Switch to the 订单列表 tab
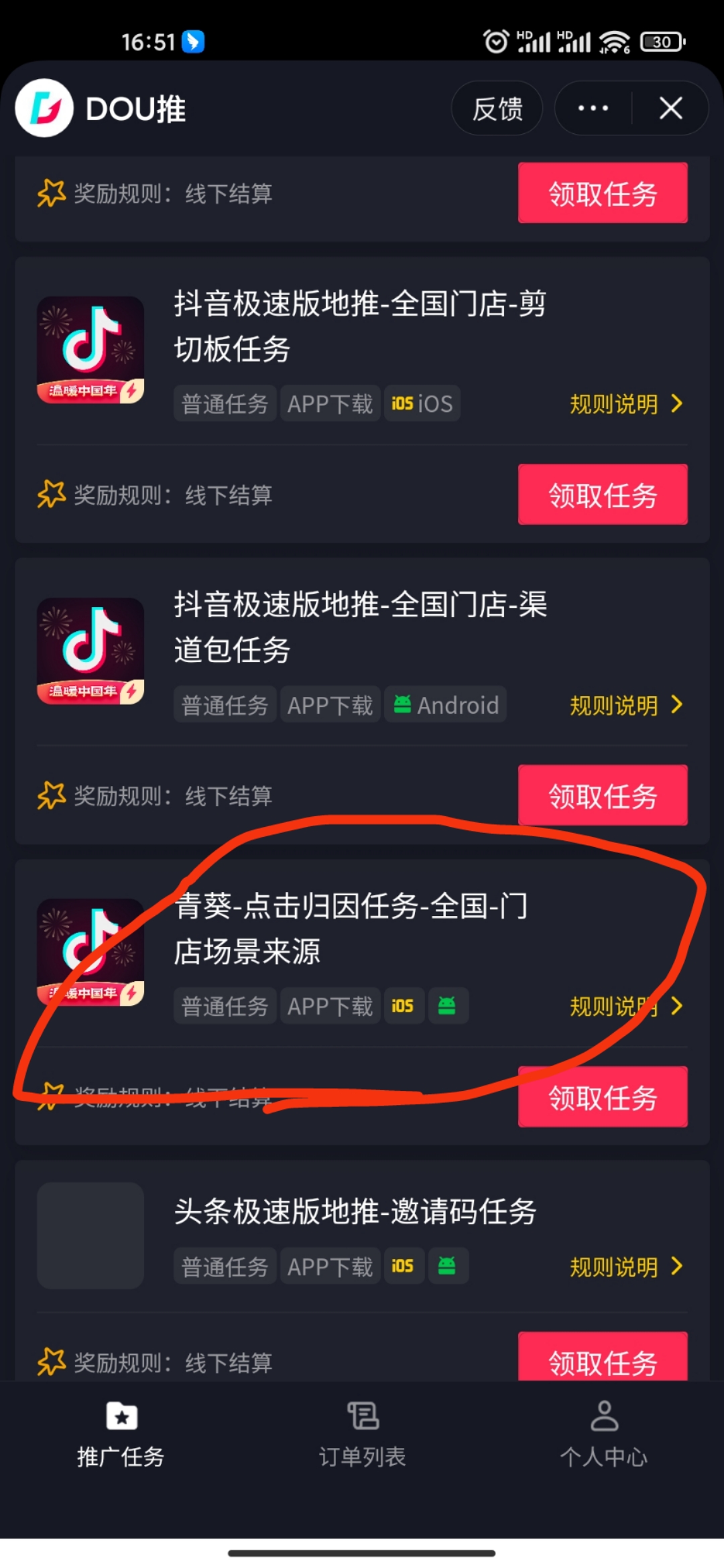 pyautogui.click(x=362, y=1434)
